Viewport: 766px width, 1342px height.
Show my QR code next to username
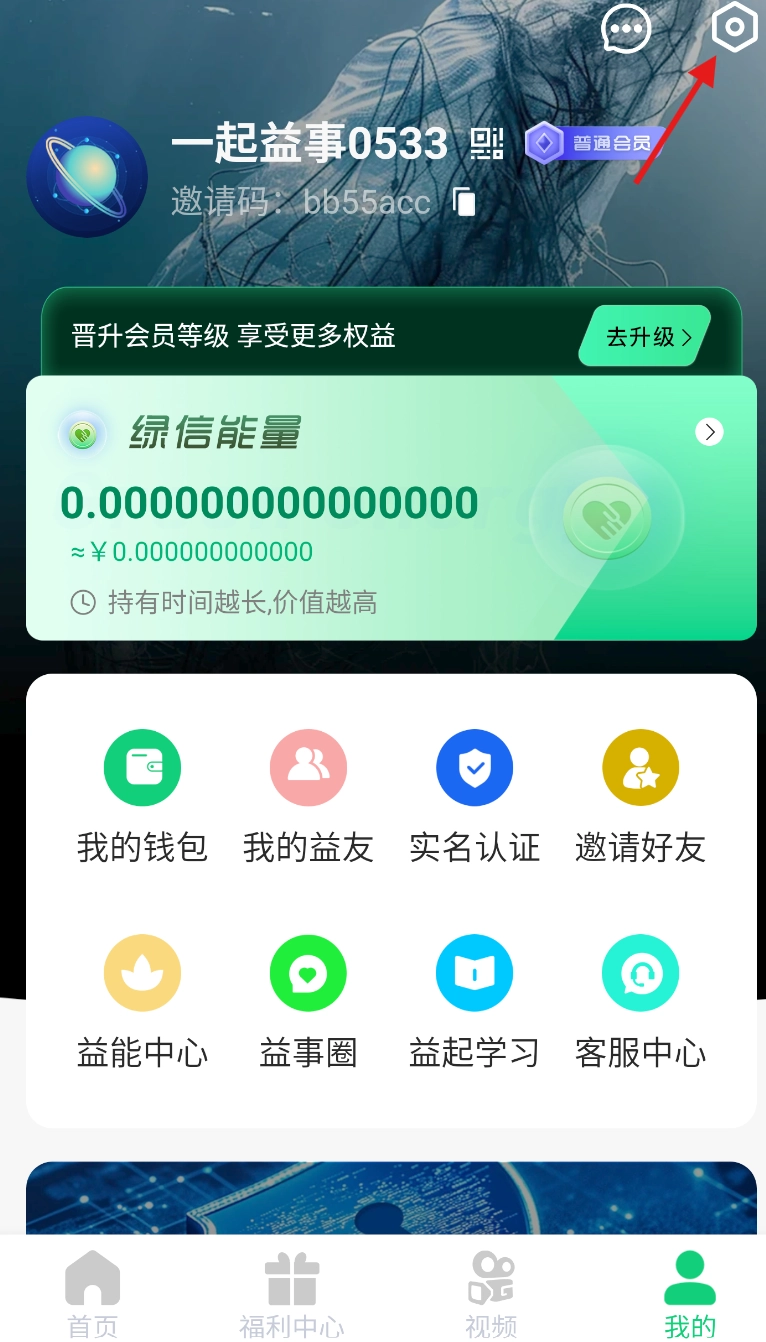487,144
